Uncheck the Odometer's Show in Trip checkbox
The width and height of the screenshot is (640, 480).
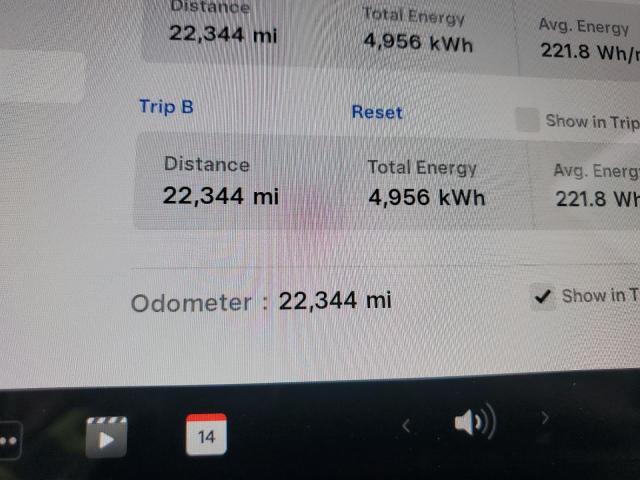coord(543,296)
